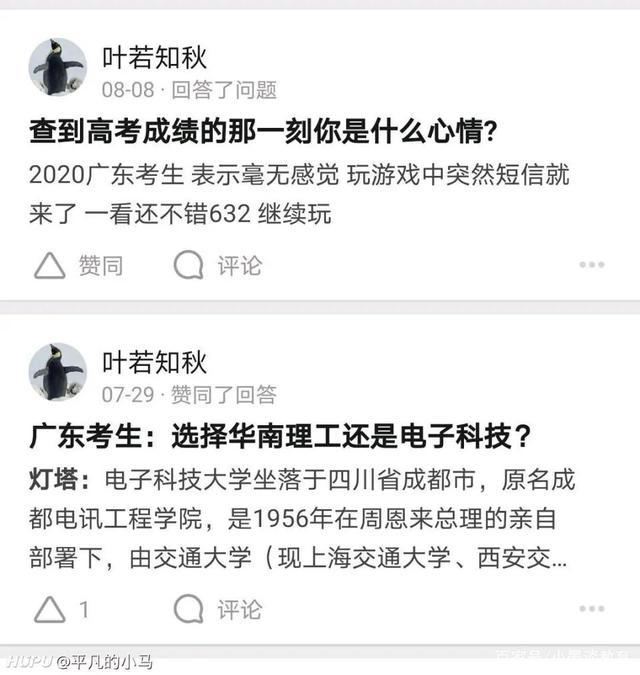Upvote the 灯塔 answer with 1 like
Image resolution: width=640 pixels, height=675 pixels.
click(62, 608)
